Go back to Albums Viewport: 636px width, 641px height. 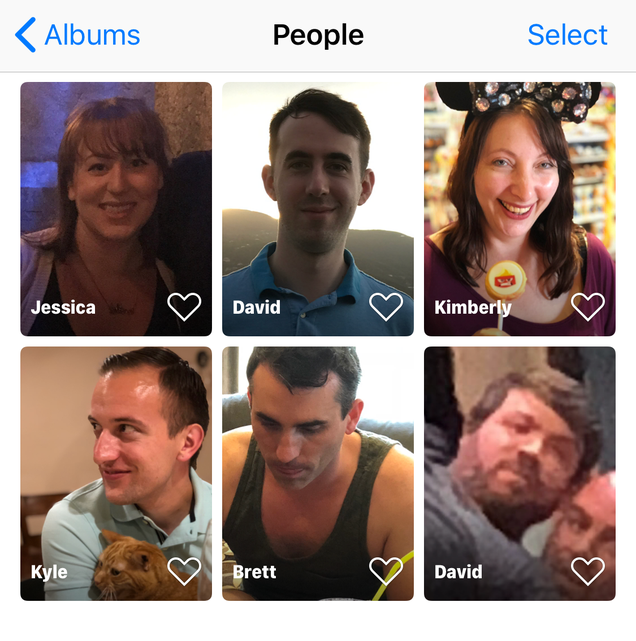78,35
